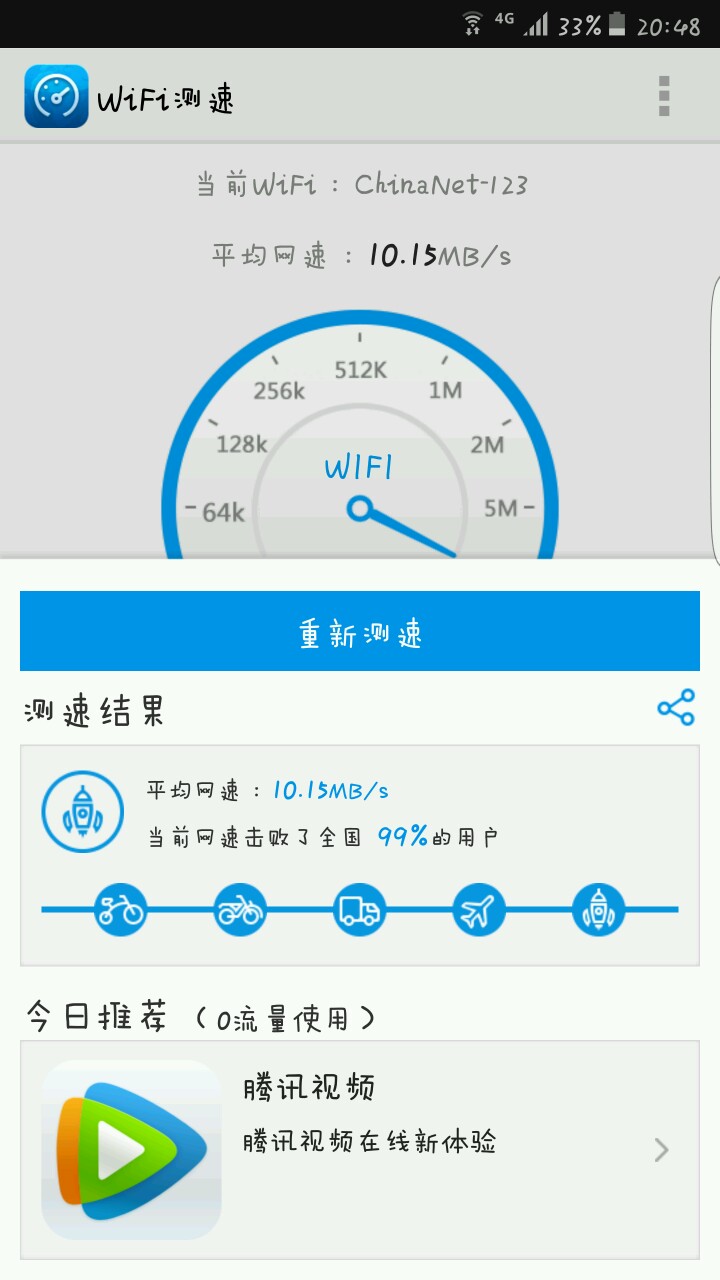The height and width of the screenshot is (1280, 720).
Task: Share the speed test result
Action: click(x=676, y=708)
